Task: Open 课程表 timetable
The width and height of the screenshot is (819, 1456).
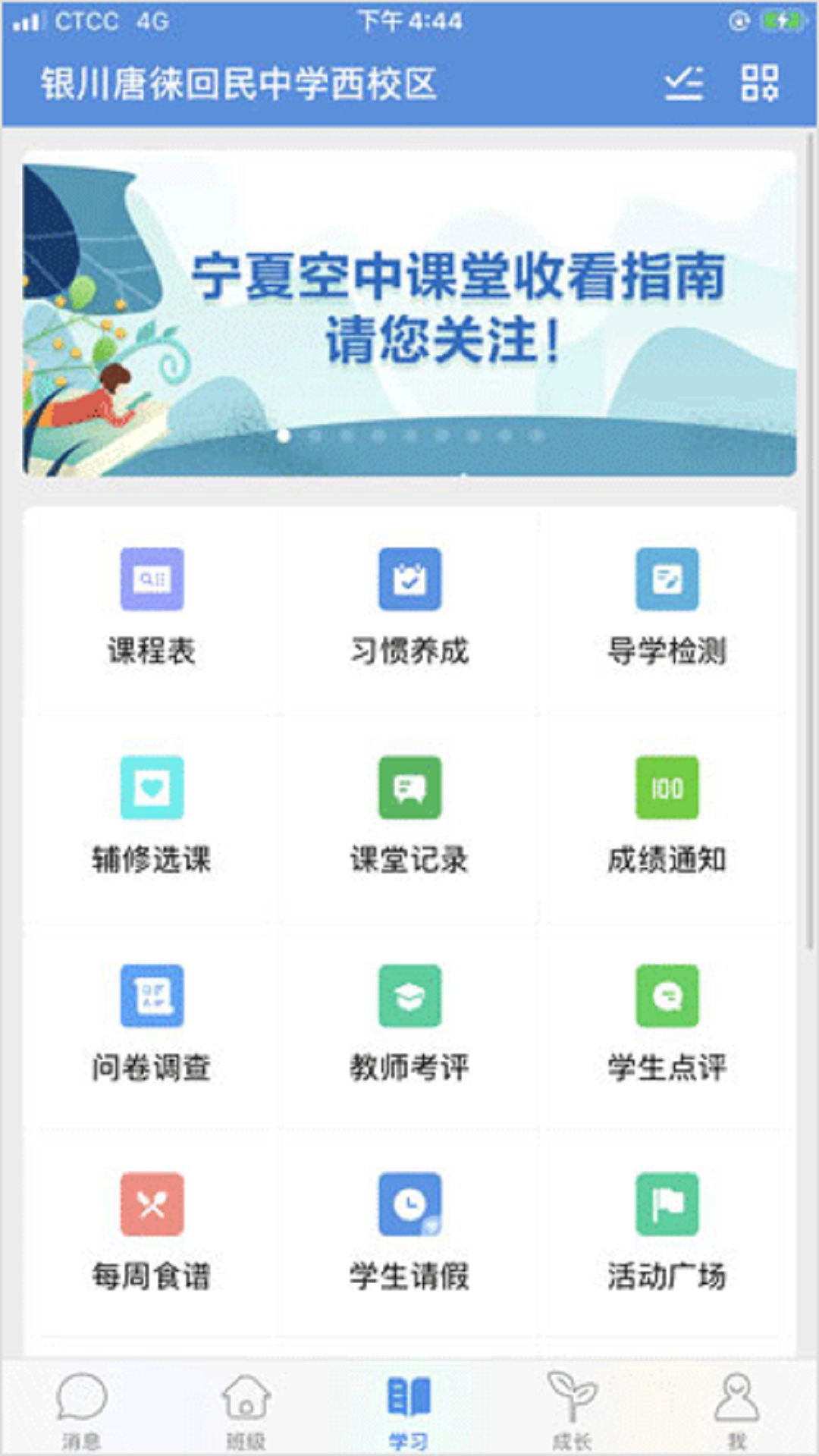Action: [152, 606]
